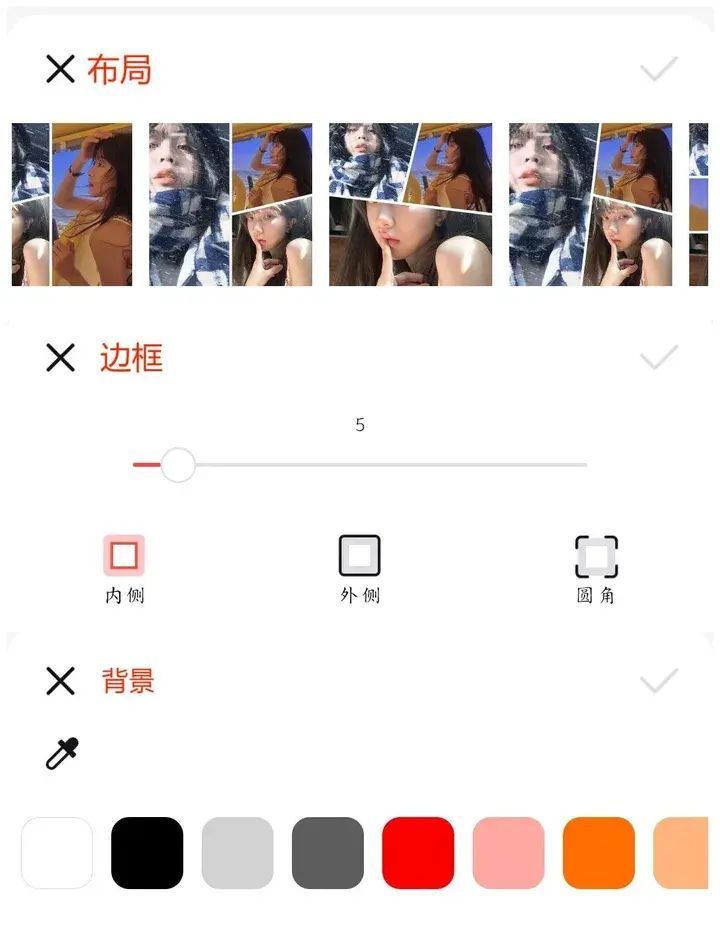The image size is (720, 931).
Task: Open the eyedropper color picker
Action: [62, 753]
